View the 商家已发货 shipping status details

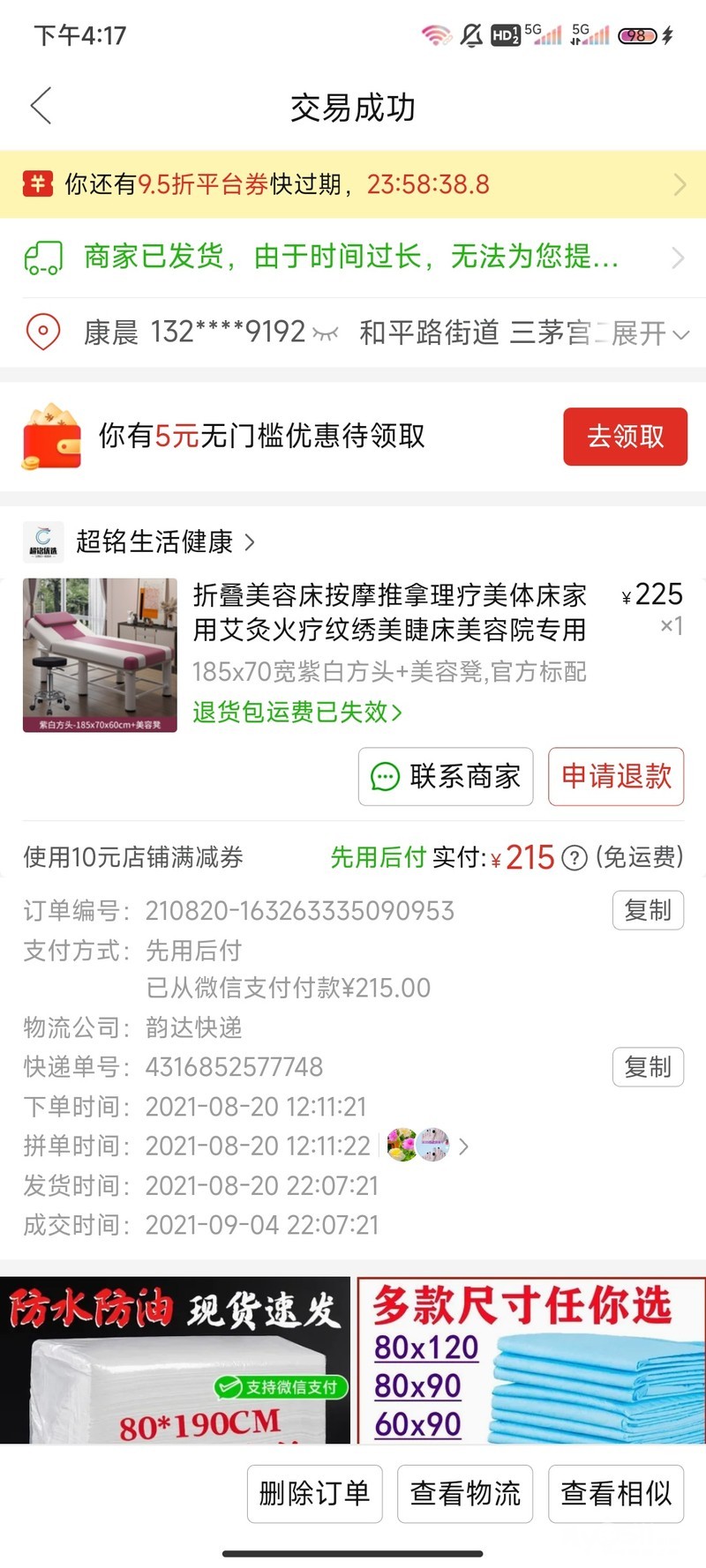point(353,257)
